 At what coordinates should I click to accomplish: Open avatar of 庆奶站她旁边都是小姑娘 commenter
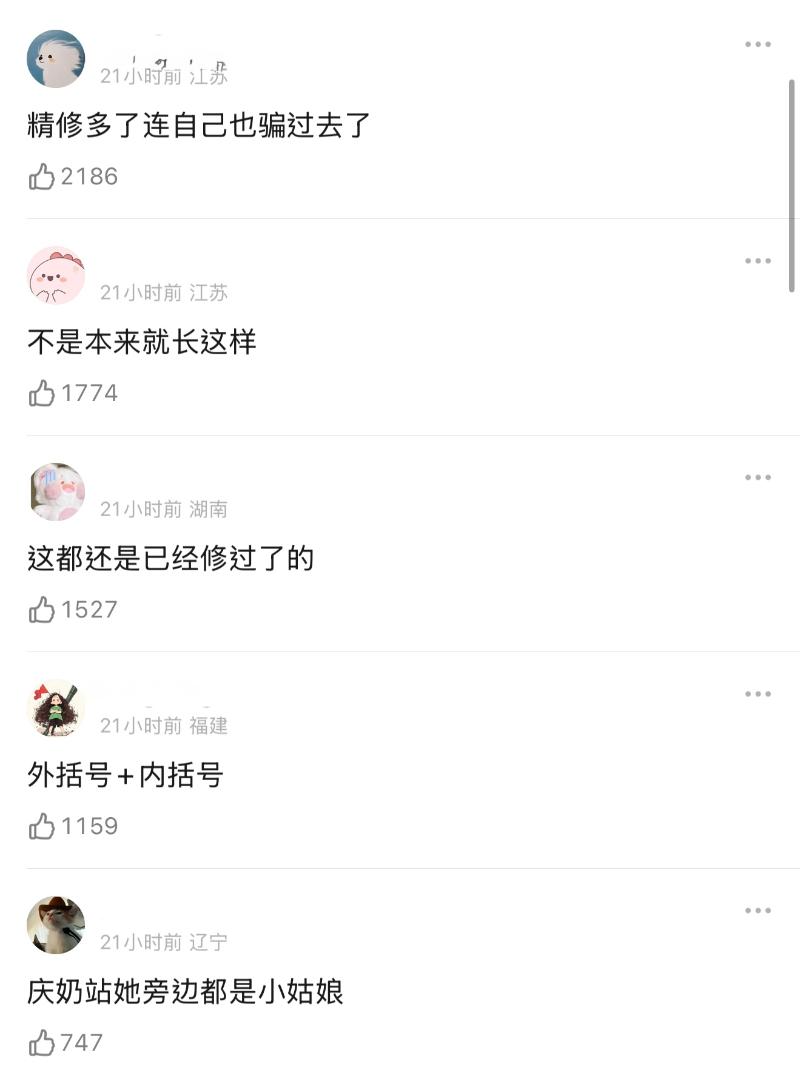point(56,925)
